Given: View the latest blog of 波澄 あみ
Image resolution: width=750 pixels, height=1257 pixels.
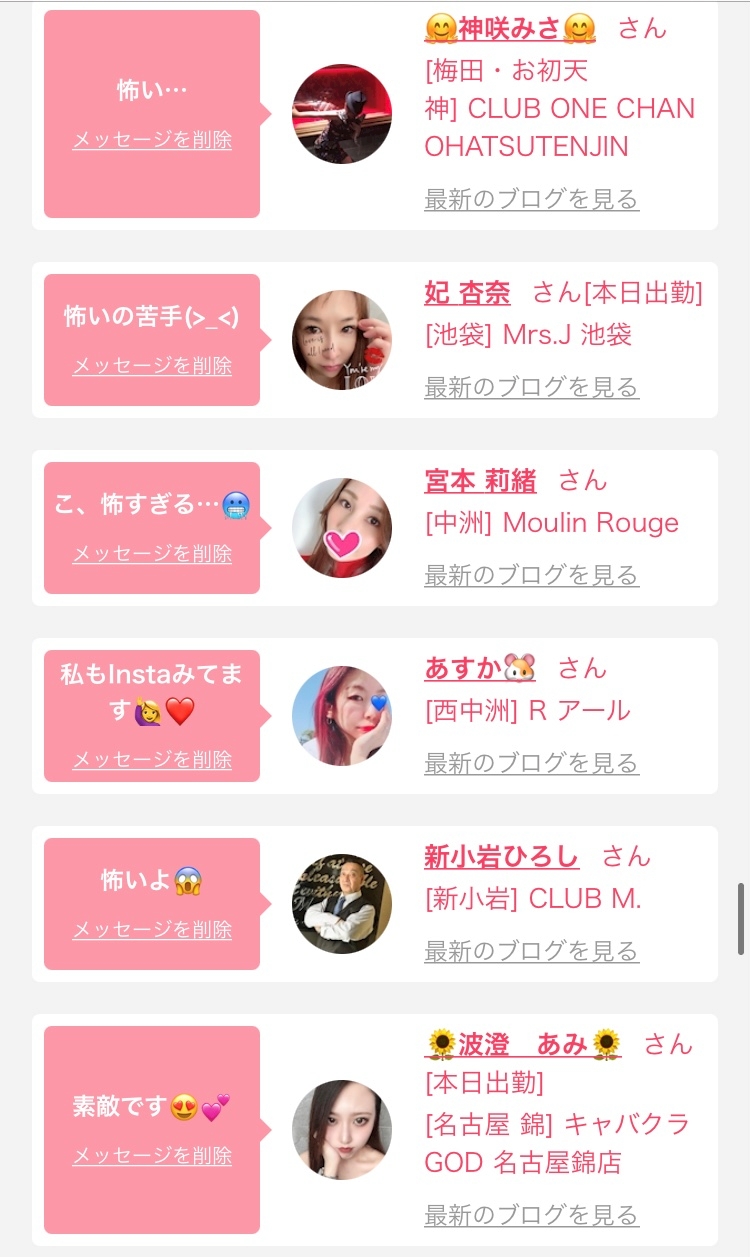Looking at the screenshot, I should pos(532,1215).
